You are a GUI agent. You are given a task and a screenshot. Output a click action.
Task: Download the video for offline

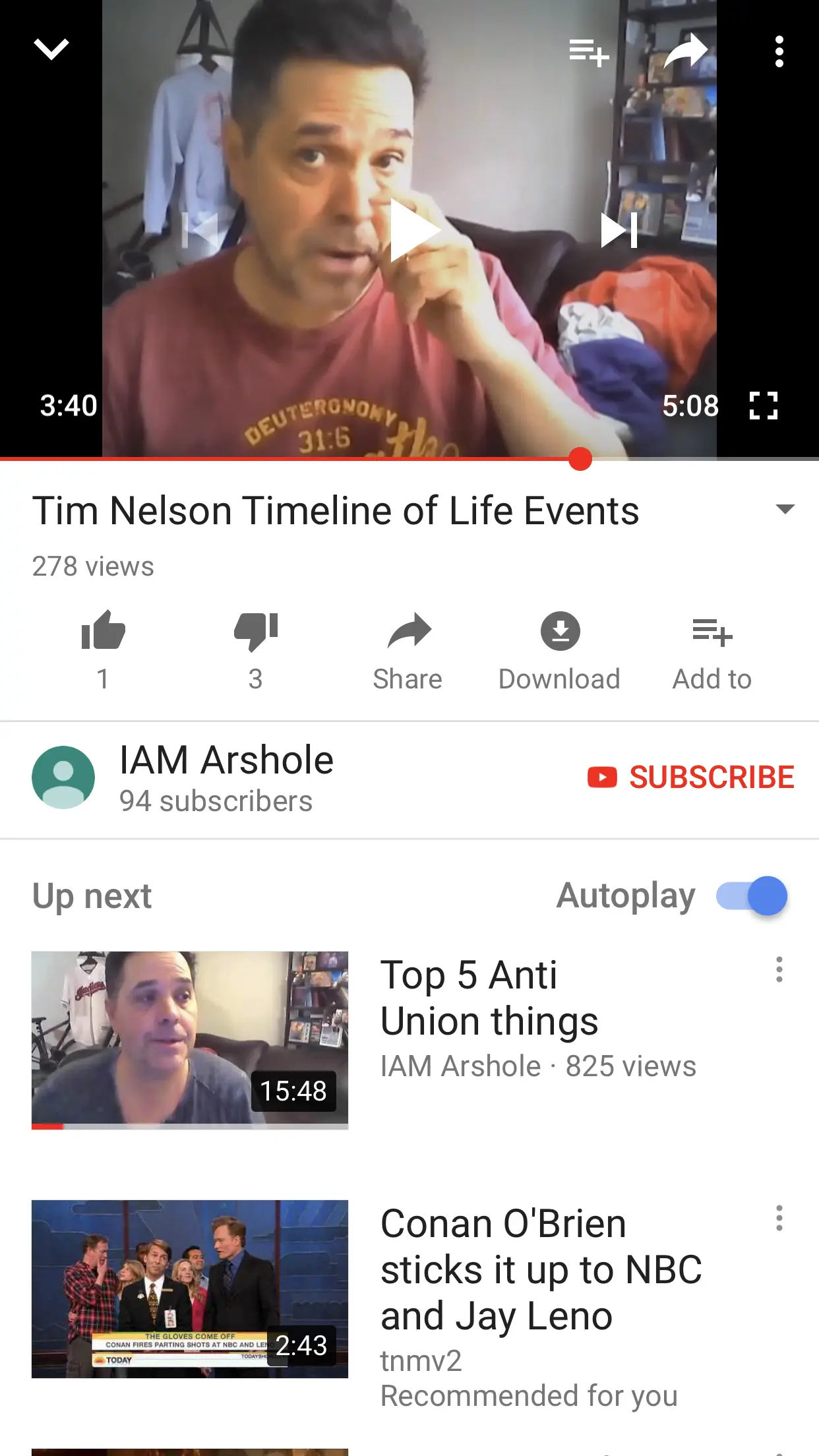click(559, 650)
